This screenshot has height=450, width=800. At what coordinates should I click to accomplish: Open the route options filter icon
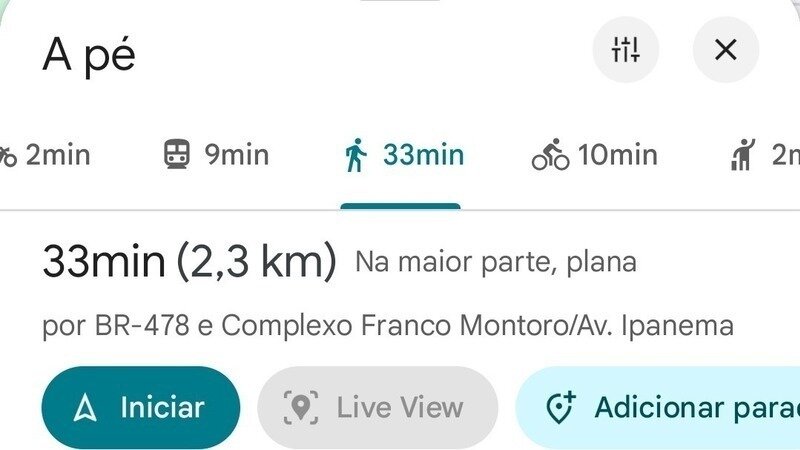click(x=626, y=49)
